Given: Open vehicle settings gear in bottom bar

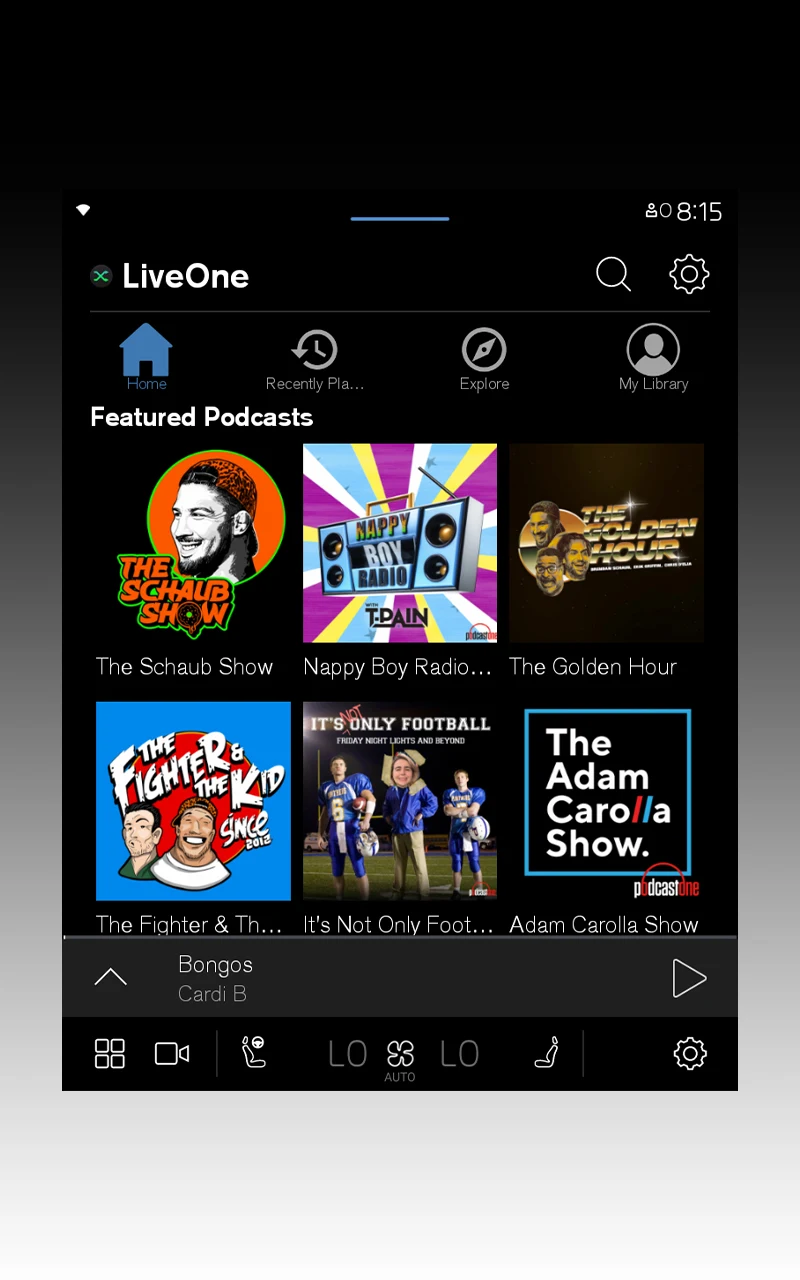Looking at the screenshot, I should click(690, 1053).
